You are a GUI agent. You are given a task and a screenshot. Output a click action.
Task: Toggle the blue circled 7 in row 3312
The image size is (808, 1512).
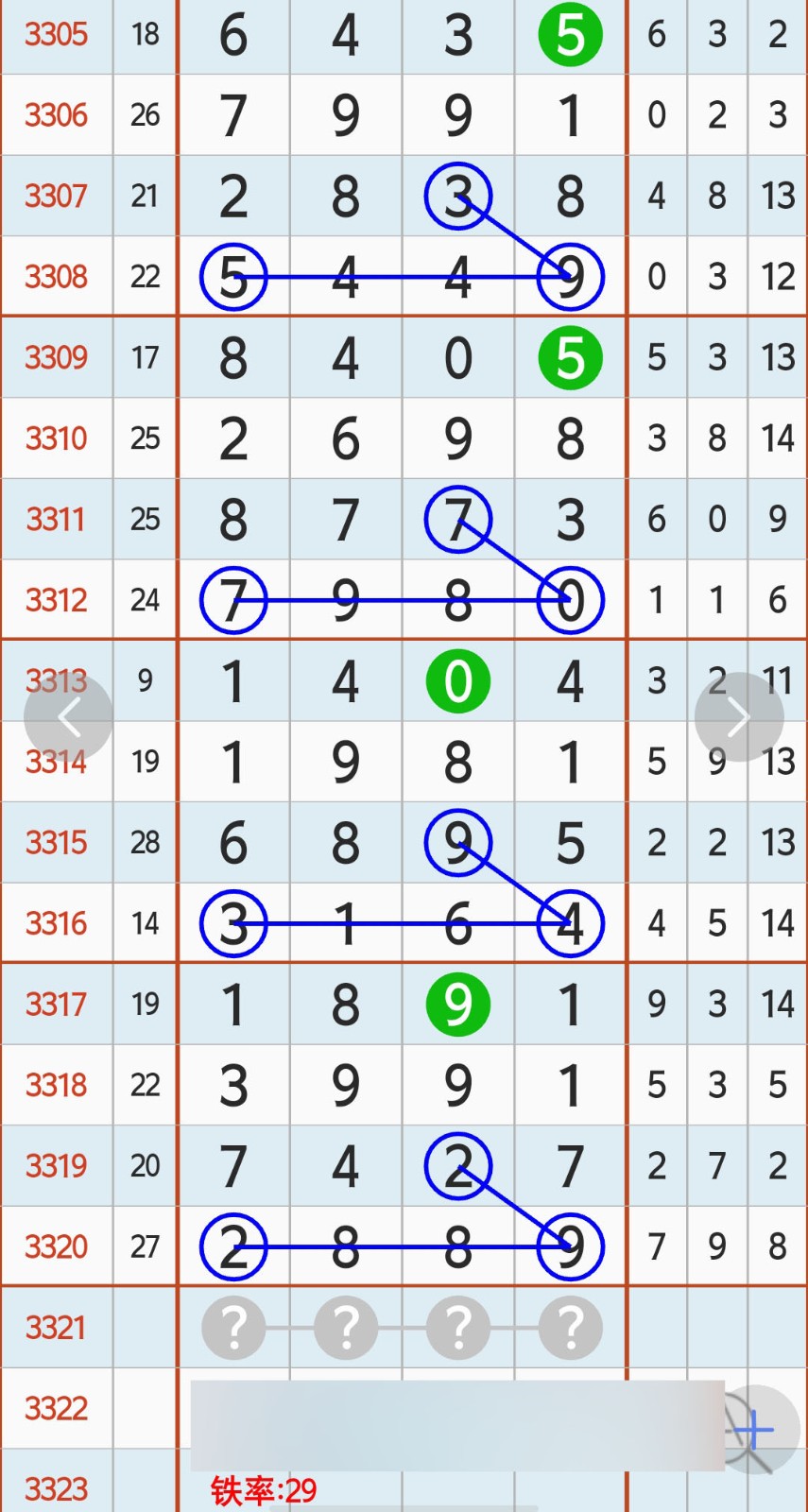click(233, 599)
